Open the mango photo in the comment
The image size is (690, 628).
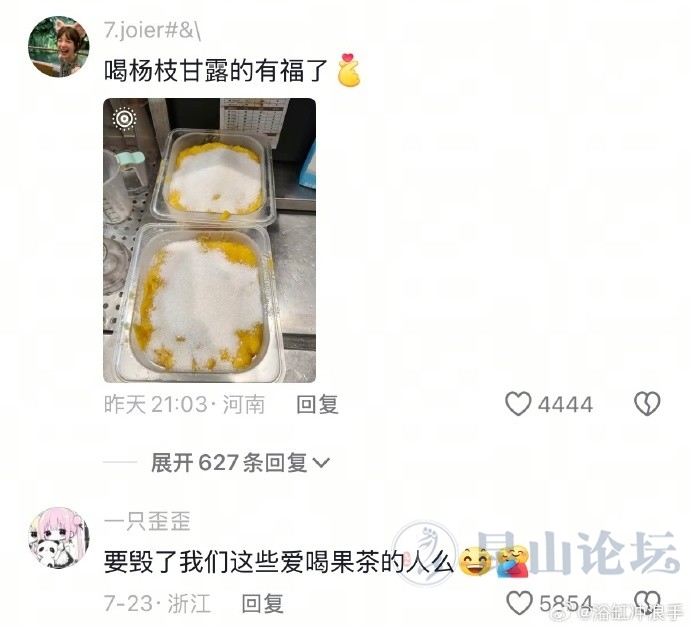coord(209,240)
